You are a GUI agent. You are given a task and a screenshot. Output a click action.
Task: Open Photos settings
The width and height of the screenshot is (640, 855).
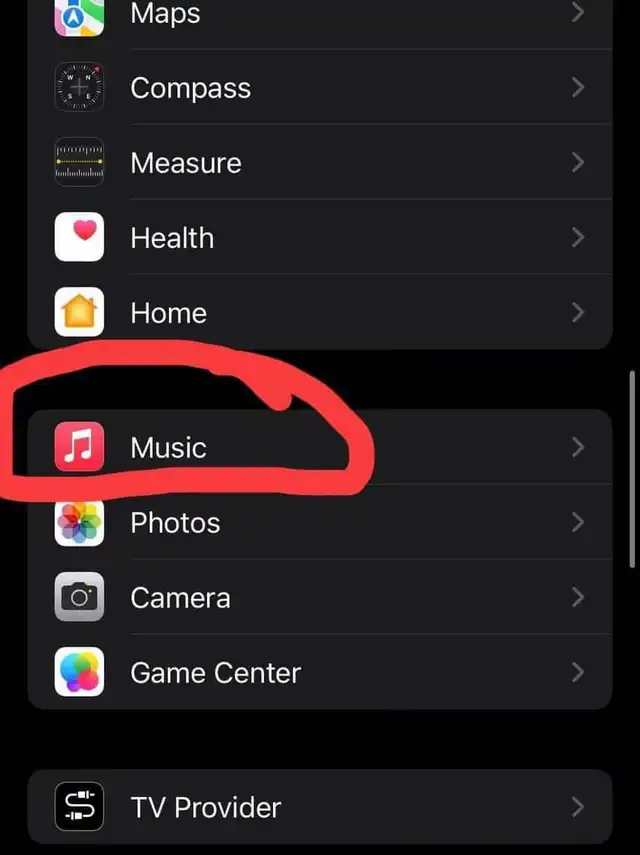pyautogui.click(x=320, y=522)
